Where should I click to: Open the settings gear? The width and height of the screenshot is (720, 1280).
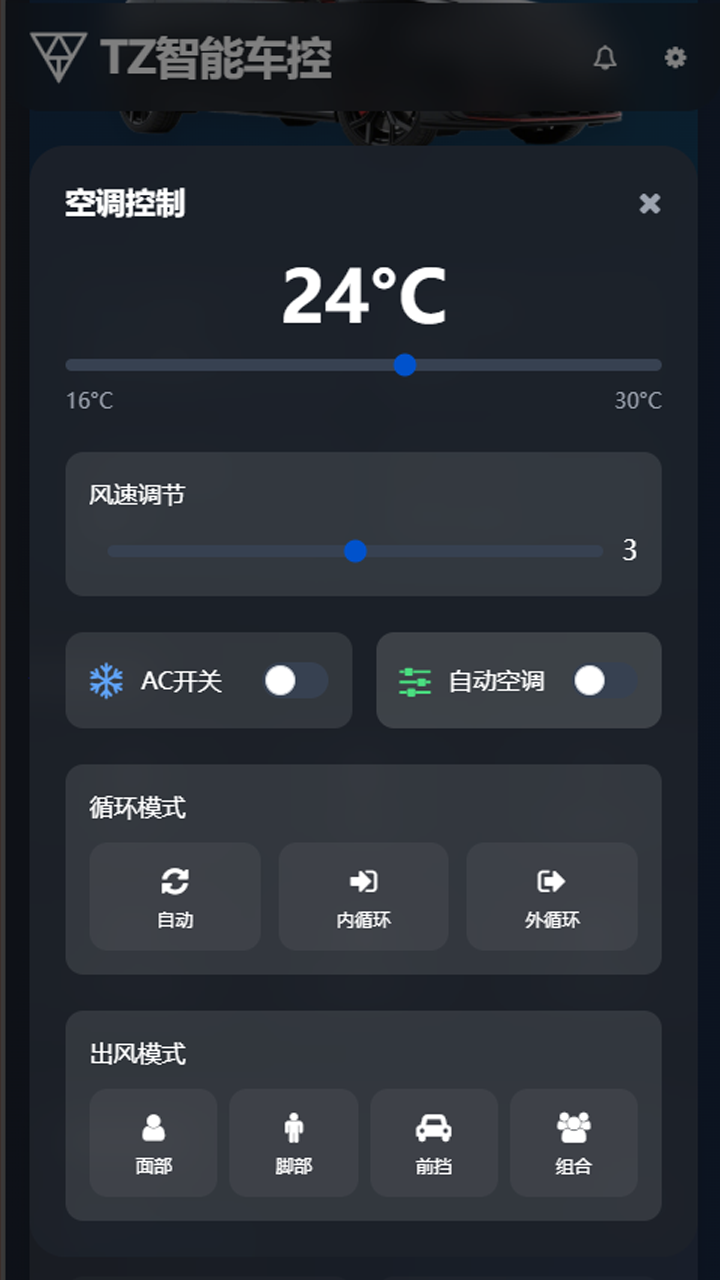pyautogui.click(x=676, y=58)
